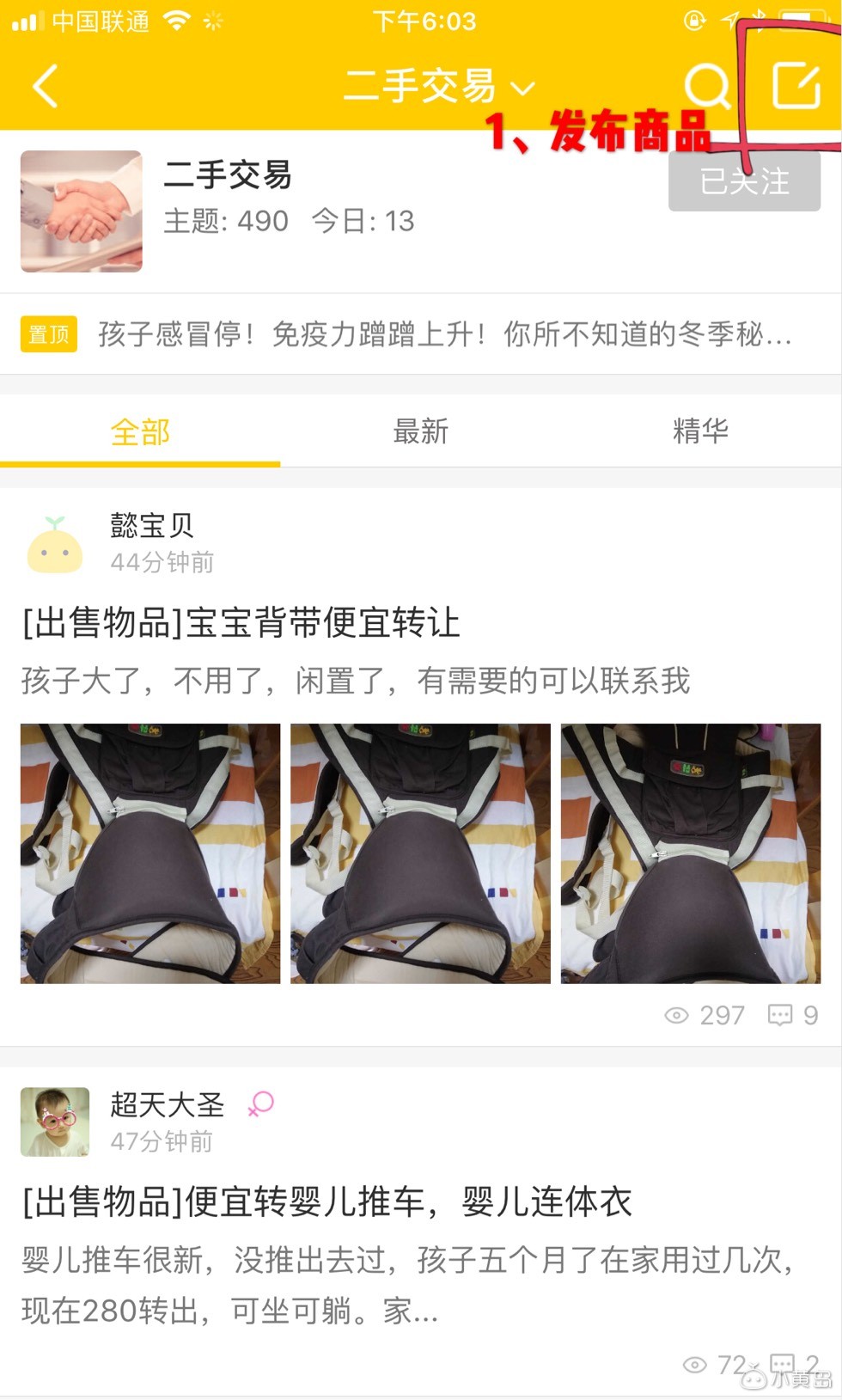View third baby carrier photo
Image resolution: width=842 pixels, height=1400 pixels.
pos(691,853)
